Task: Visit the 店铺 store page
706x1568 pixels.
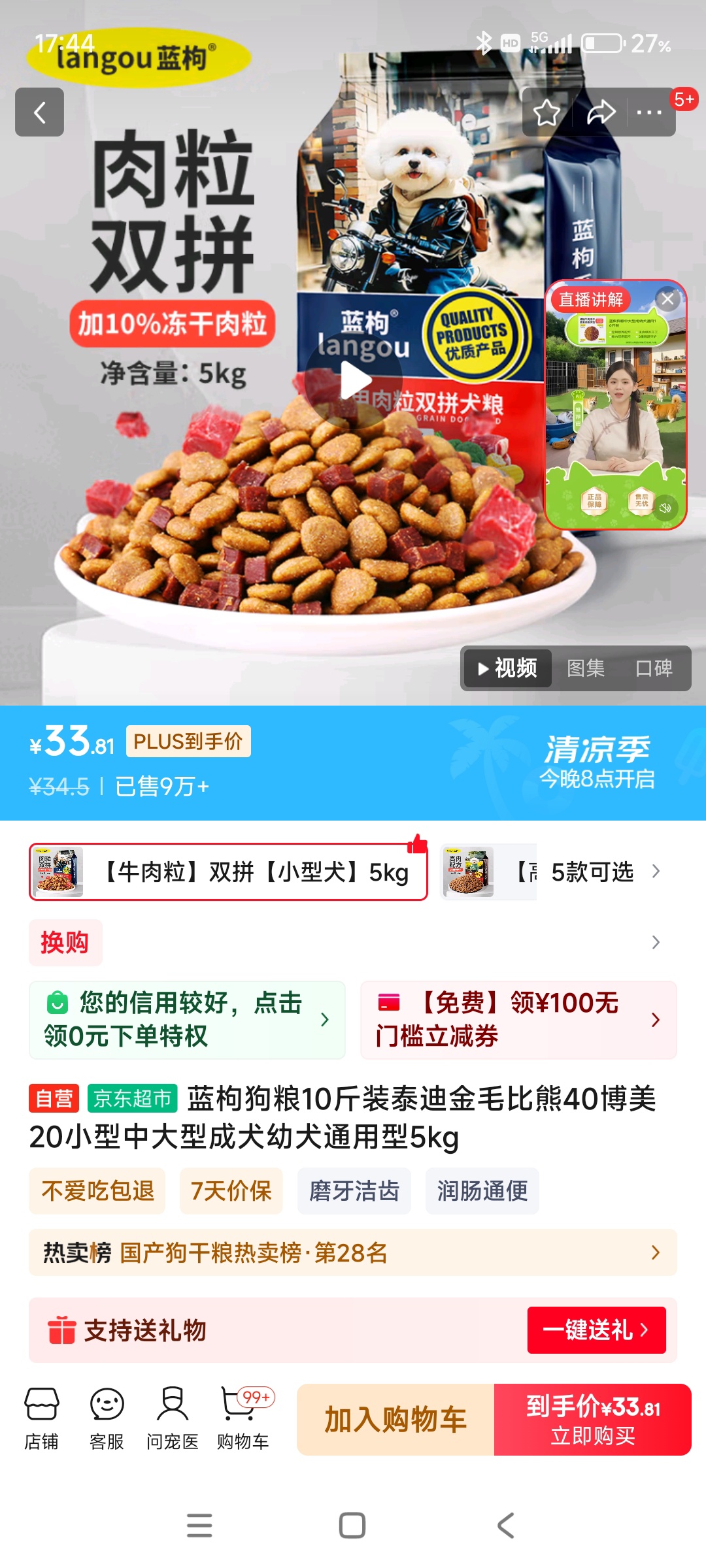Action: [42, 1418]
